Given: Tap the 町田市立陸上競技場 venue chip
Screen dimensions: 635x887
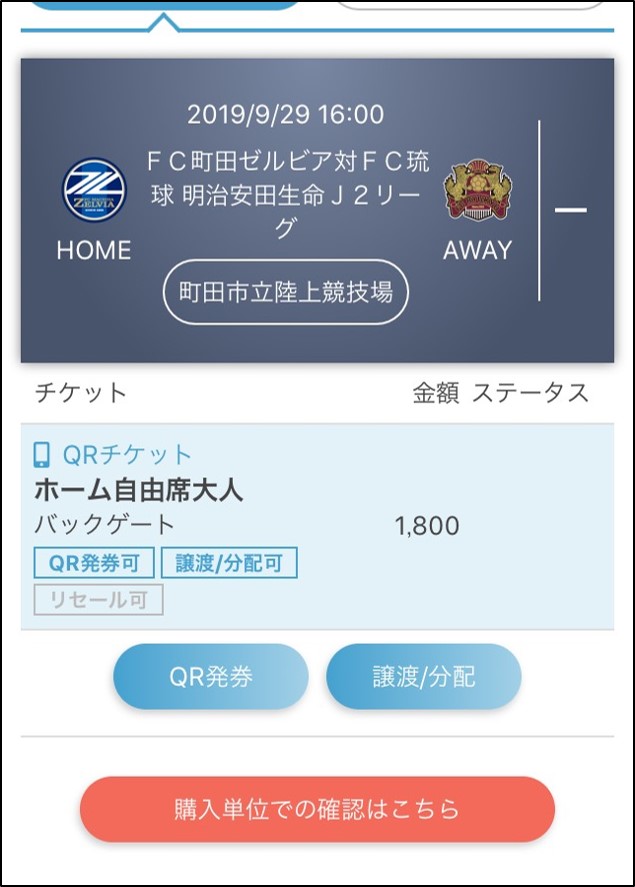Looking at the screenshot, I should click(x=285, y=292).
